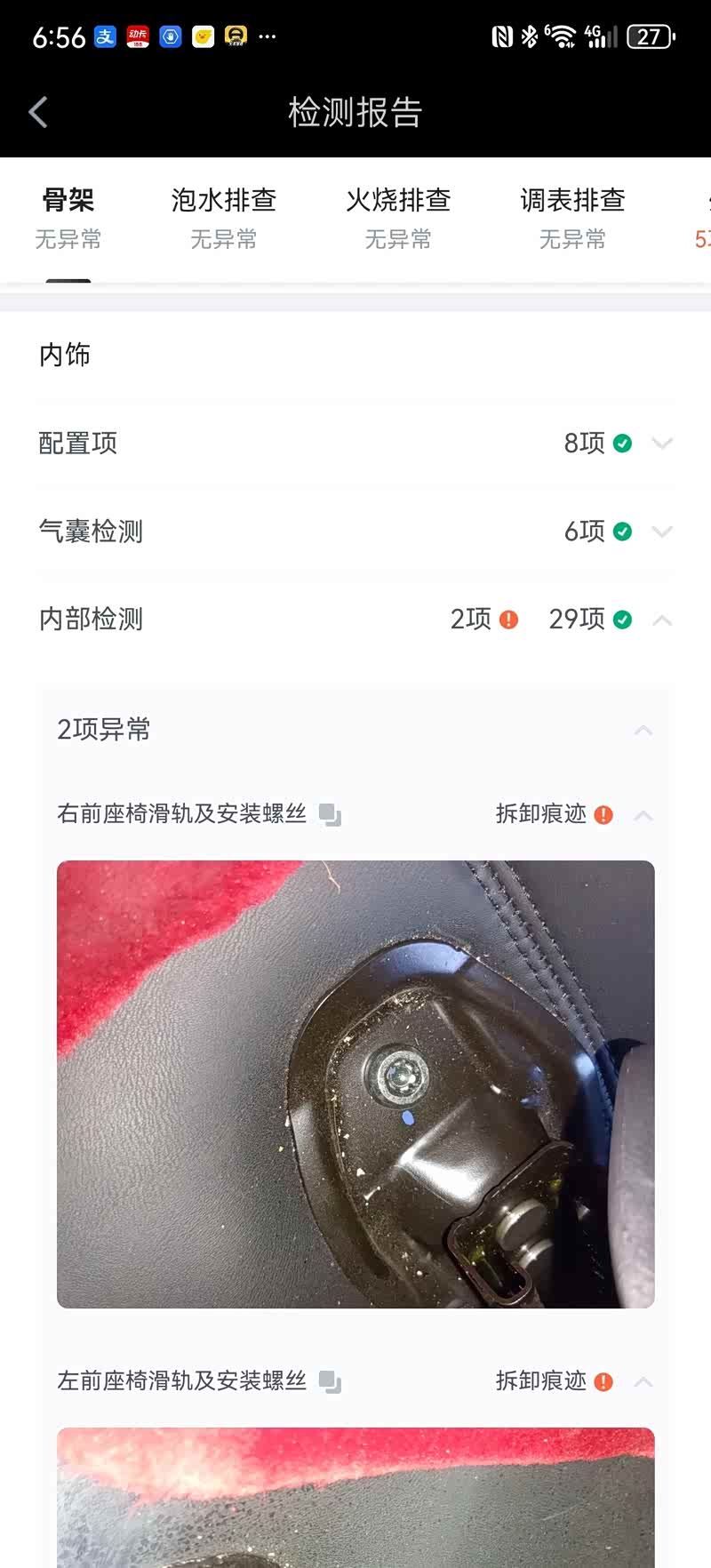View the 右前座椅滑轨 inspection photo
Image resolution: width=711 pixels, height=1568 pixels.
click(355, 1084)
